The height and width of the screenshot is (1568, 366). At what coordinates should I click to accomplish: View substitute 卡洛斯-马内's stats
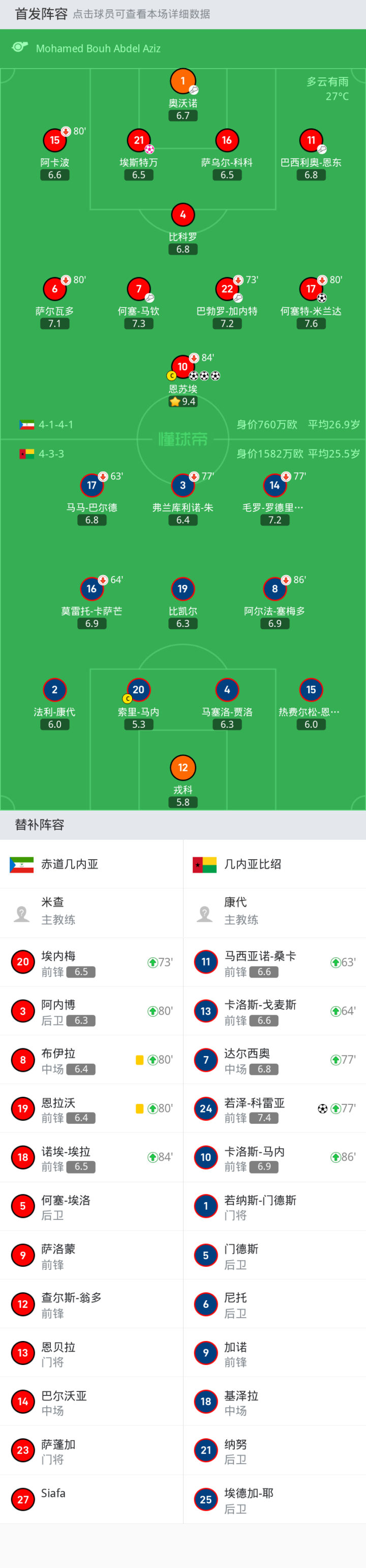pos(274,1157)
